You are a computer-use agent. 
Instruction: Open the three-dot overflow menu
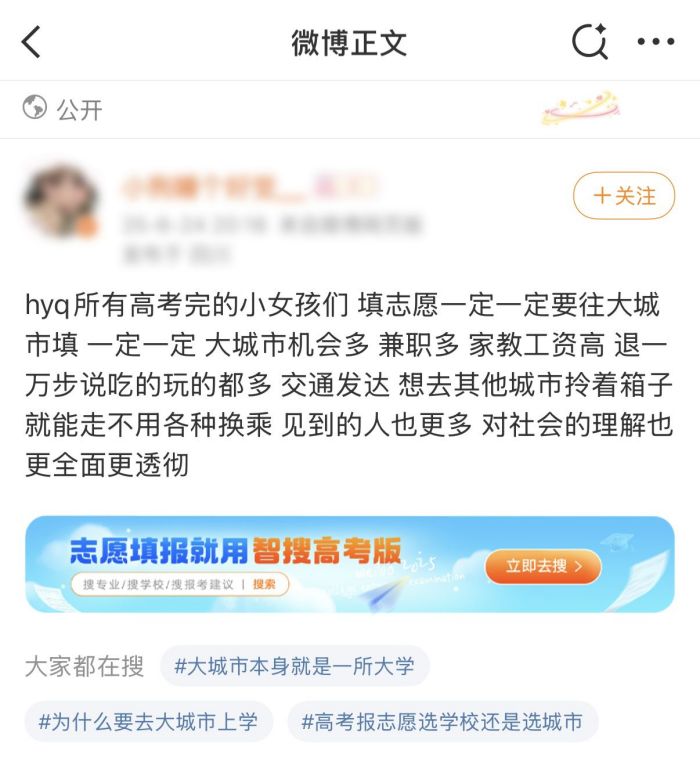pyautogui.click(x=655, y=42)
